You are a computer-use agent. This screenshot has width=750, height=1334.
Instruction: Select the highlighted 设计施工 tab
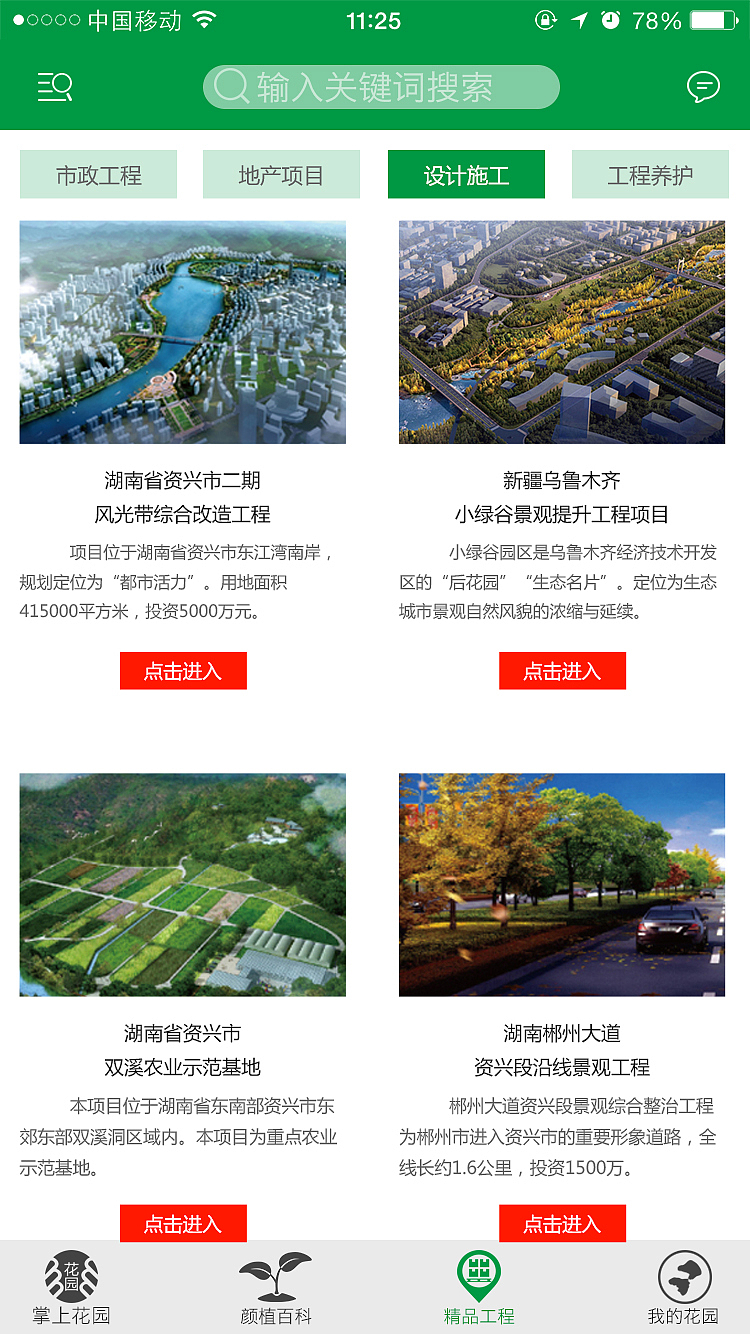click(x=466, y=173)
